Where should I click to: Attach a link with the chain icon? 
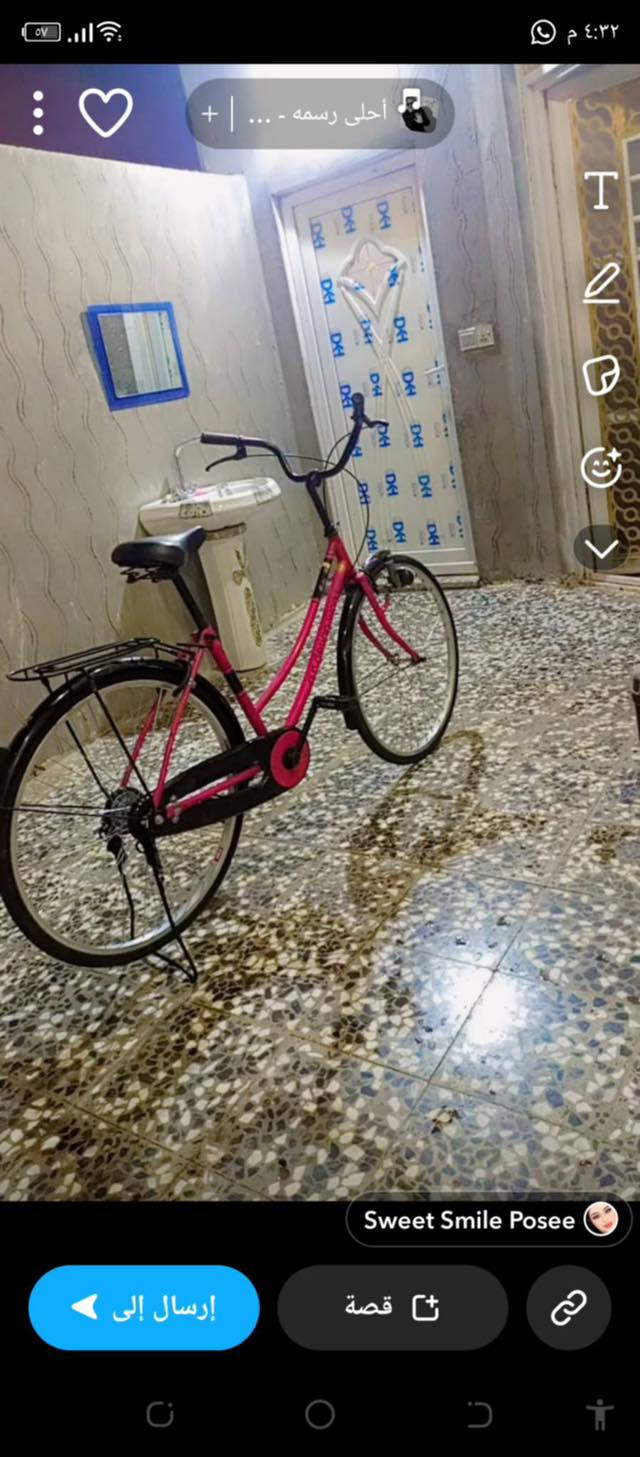[568, 1307]
